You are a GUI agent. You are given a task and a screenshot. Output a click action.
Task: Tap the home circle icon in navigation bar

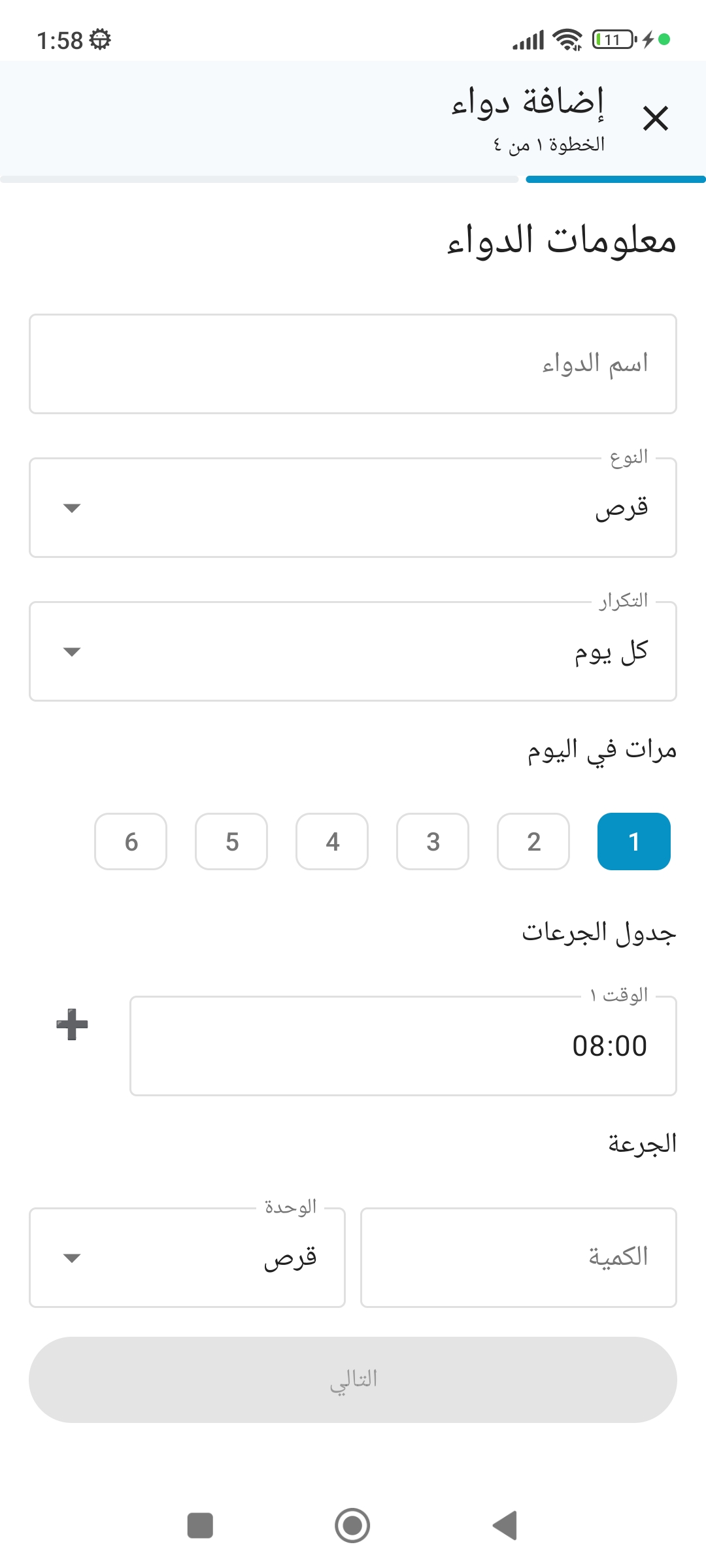tap(352, 1527)
